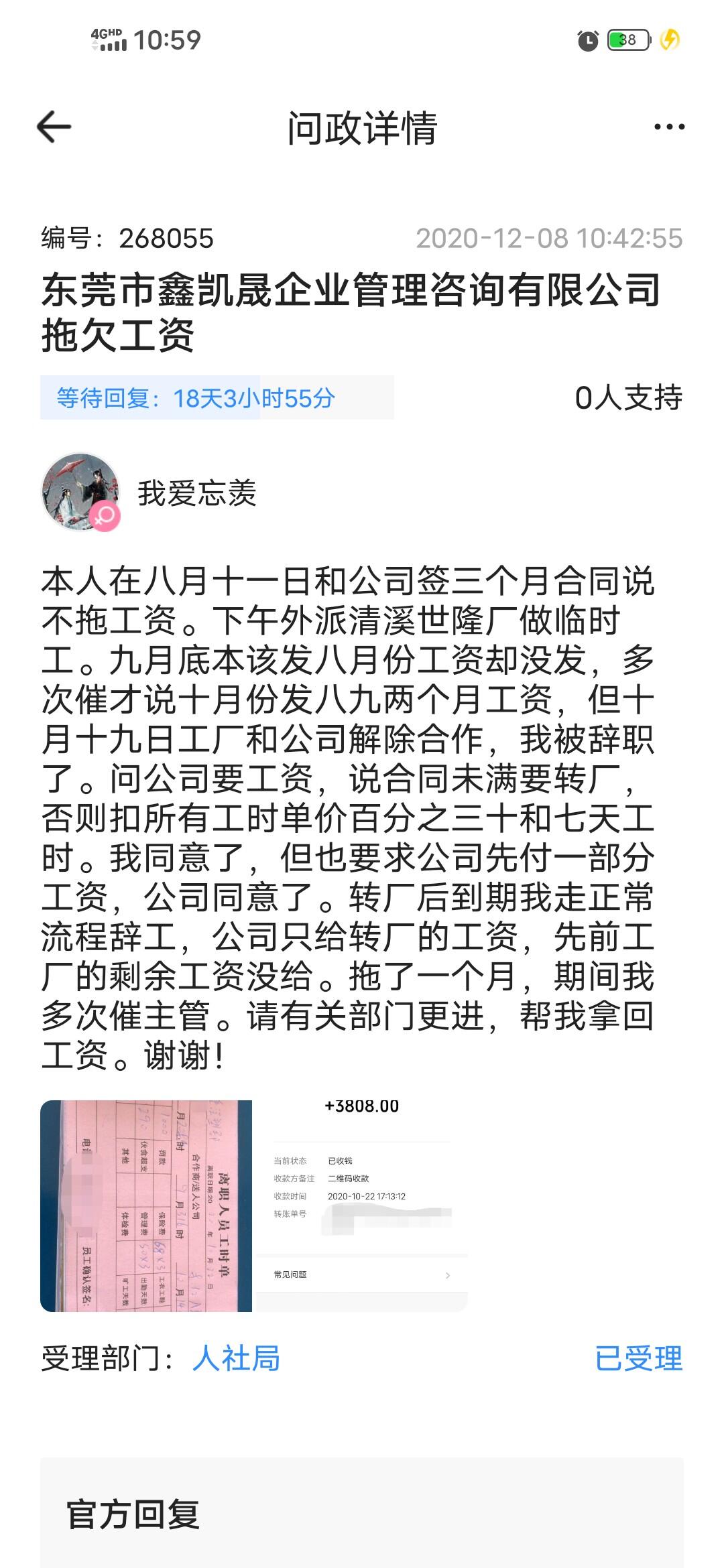Open the three-dot overflow menu
The width and height of the screenshot is (724, 1568).
tap(668, 127)
